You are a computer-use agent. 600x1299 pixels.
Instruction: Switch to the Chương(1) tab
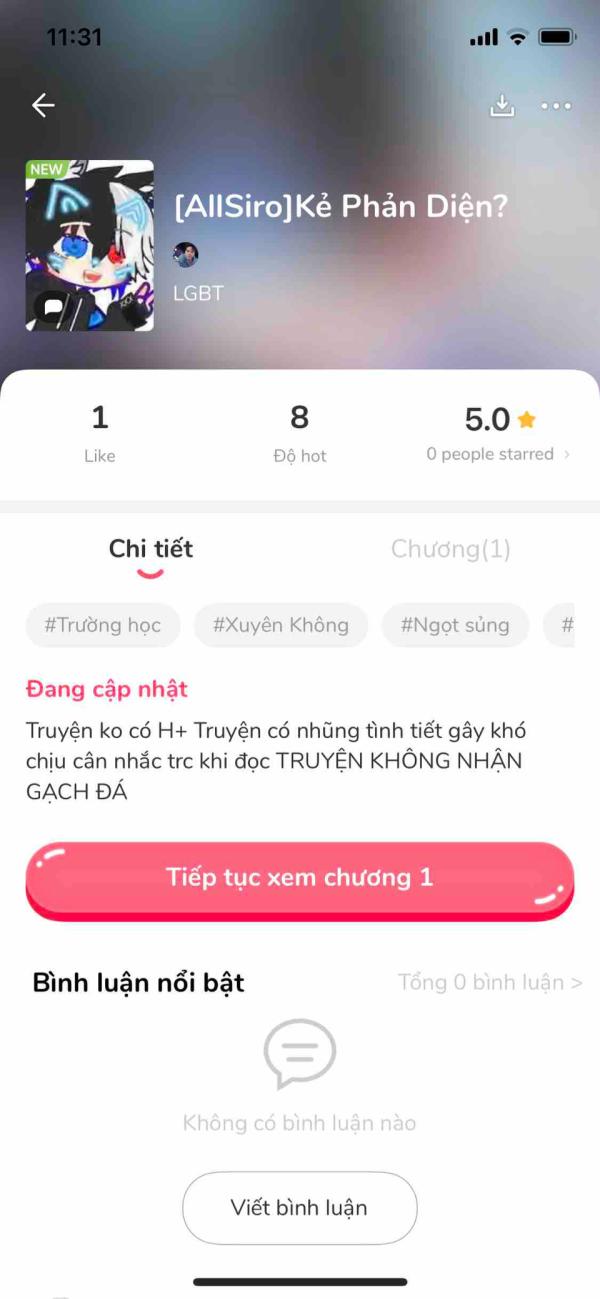[x=450, y=549]
